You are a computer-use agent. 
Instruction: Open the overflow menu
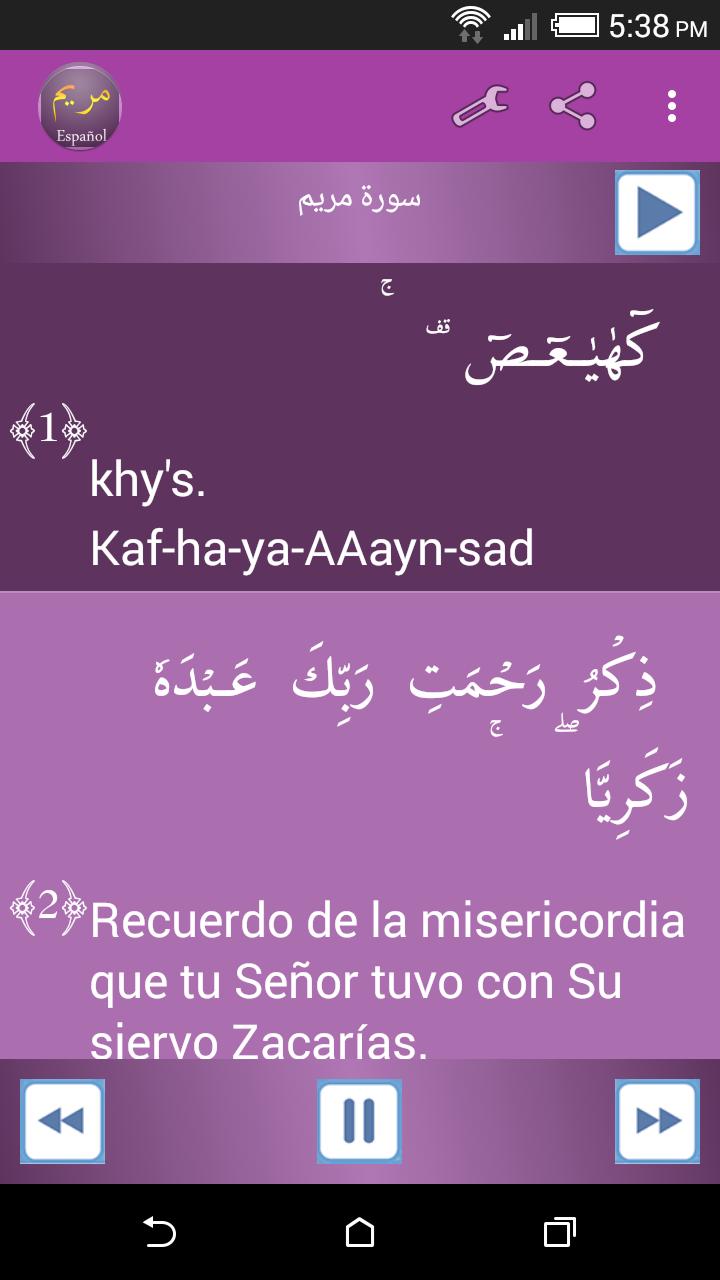point(671,106)
